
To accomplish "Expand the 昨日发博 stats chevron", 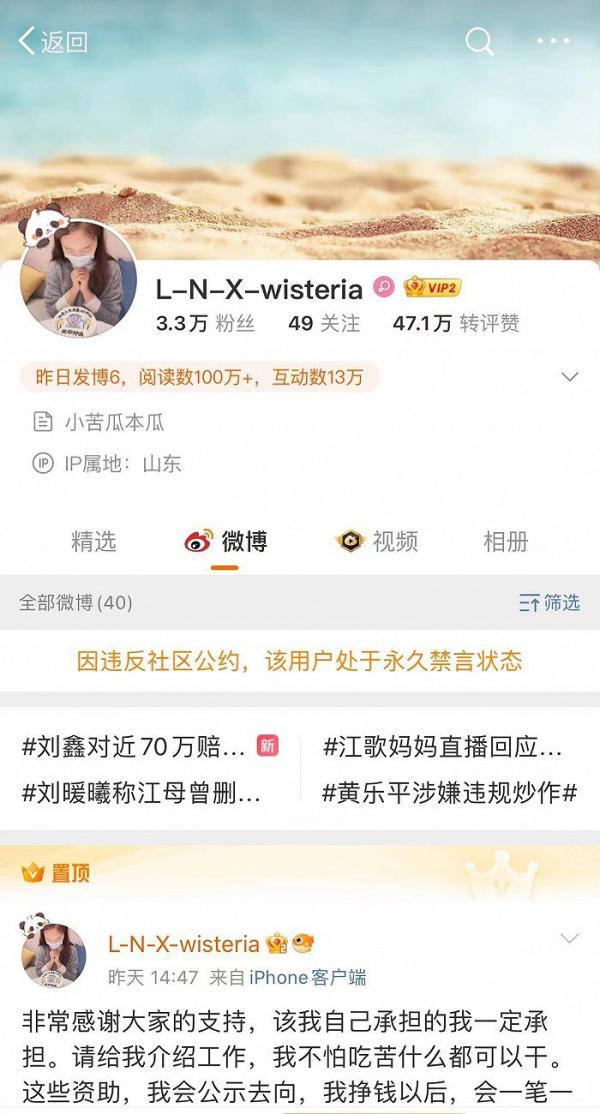I will click(x=570, y=377).
